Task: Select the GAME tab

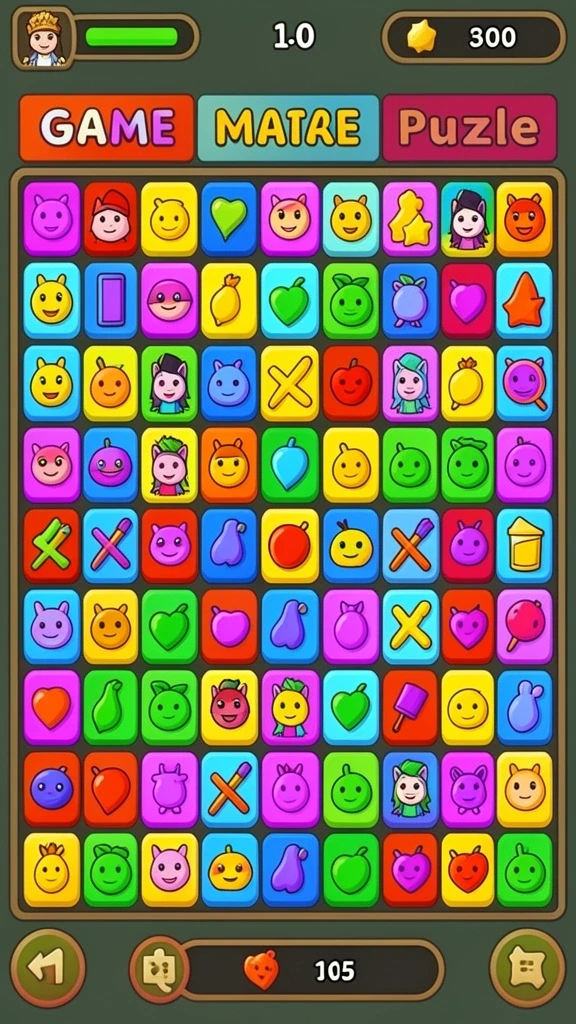Action: (x=107, y=128)
